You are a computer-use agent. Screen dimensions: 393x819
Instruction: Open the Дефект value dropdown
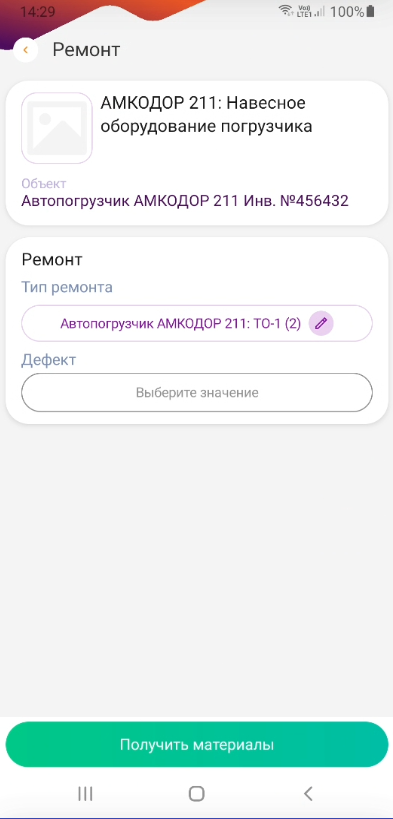(196, 392)
